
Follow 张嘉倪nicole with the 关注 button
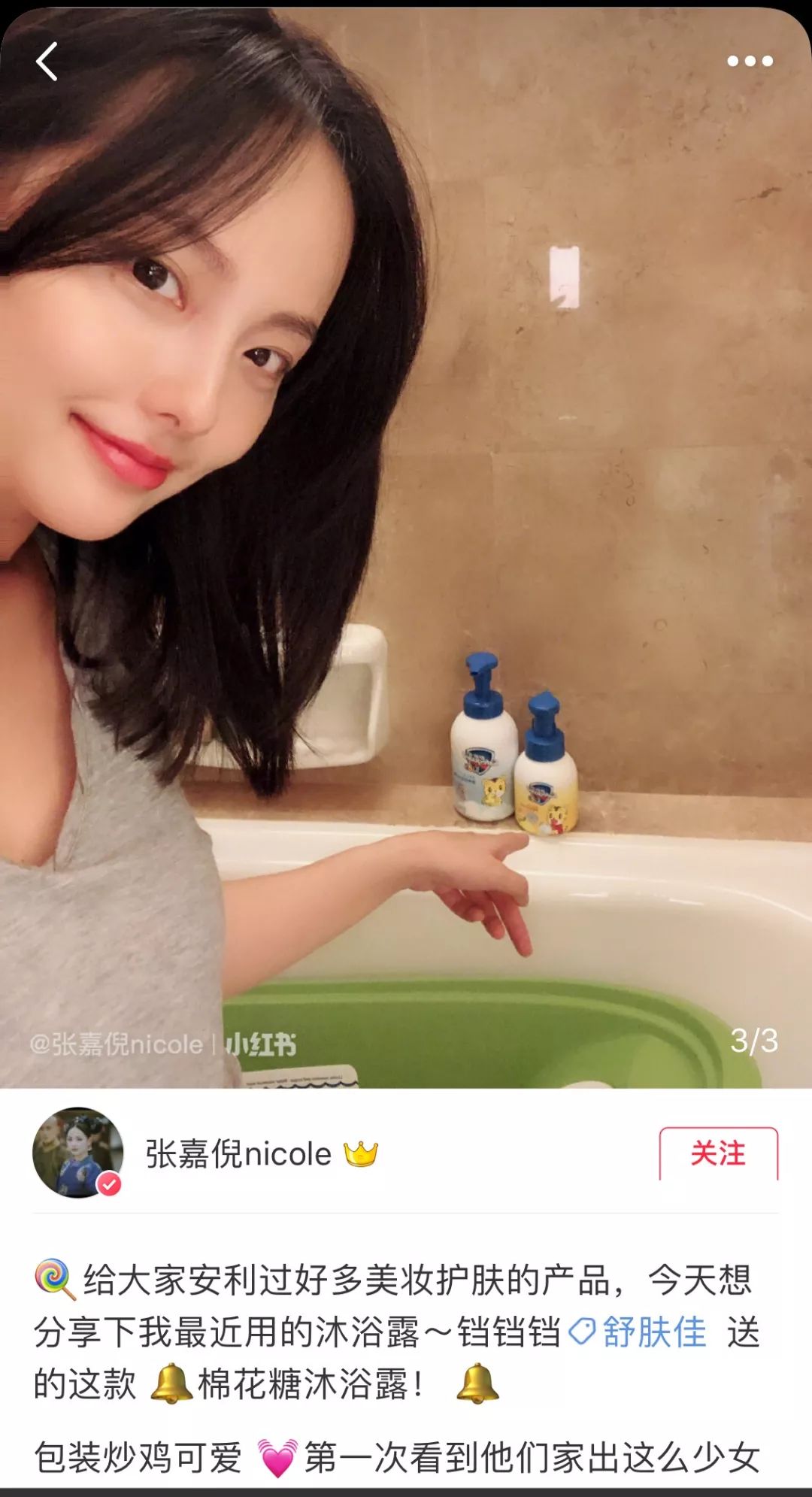(718, 1153)
